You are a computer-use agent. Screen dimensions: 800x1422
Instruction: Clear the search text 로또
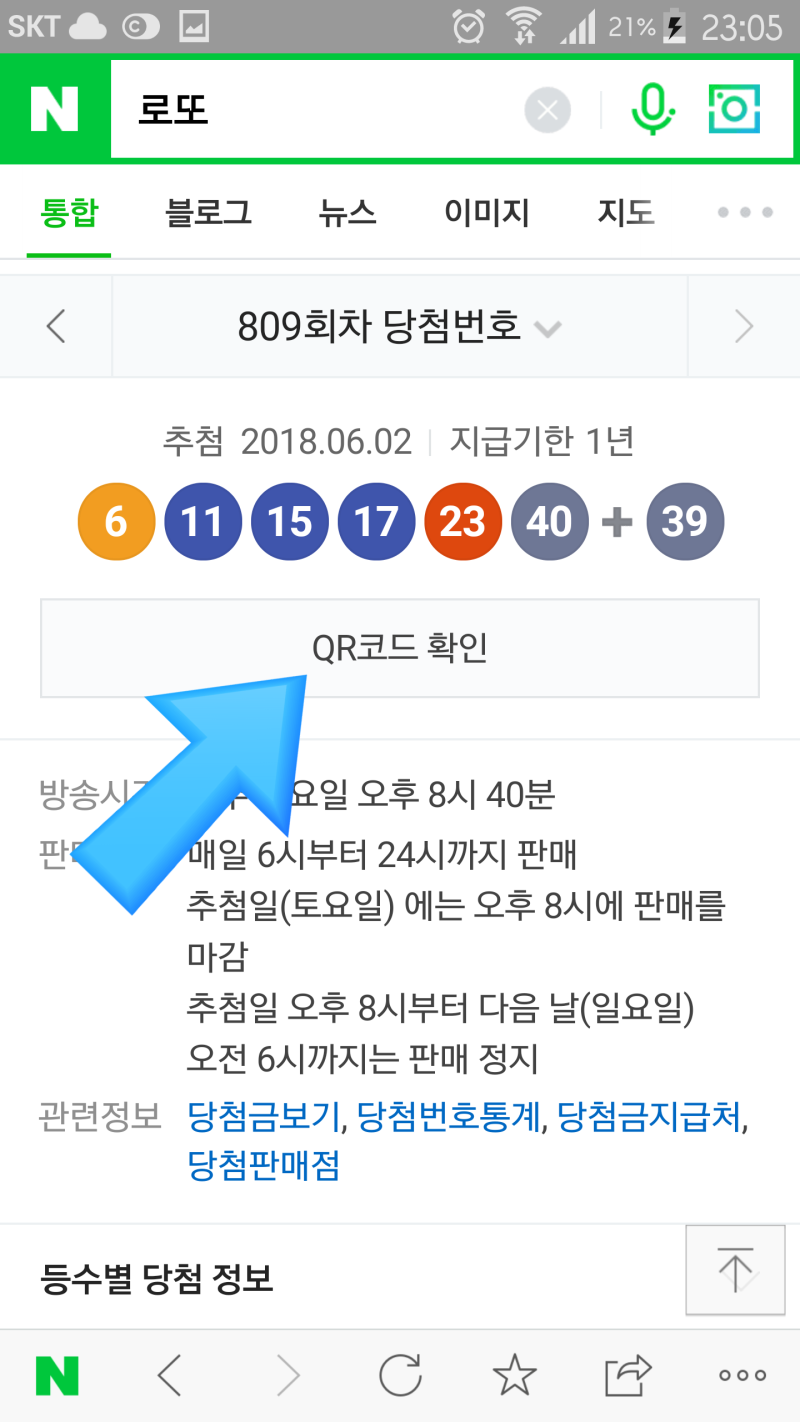point(547,110)
